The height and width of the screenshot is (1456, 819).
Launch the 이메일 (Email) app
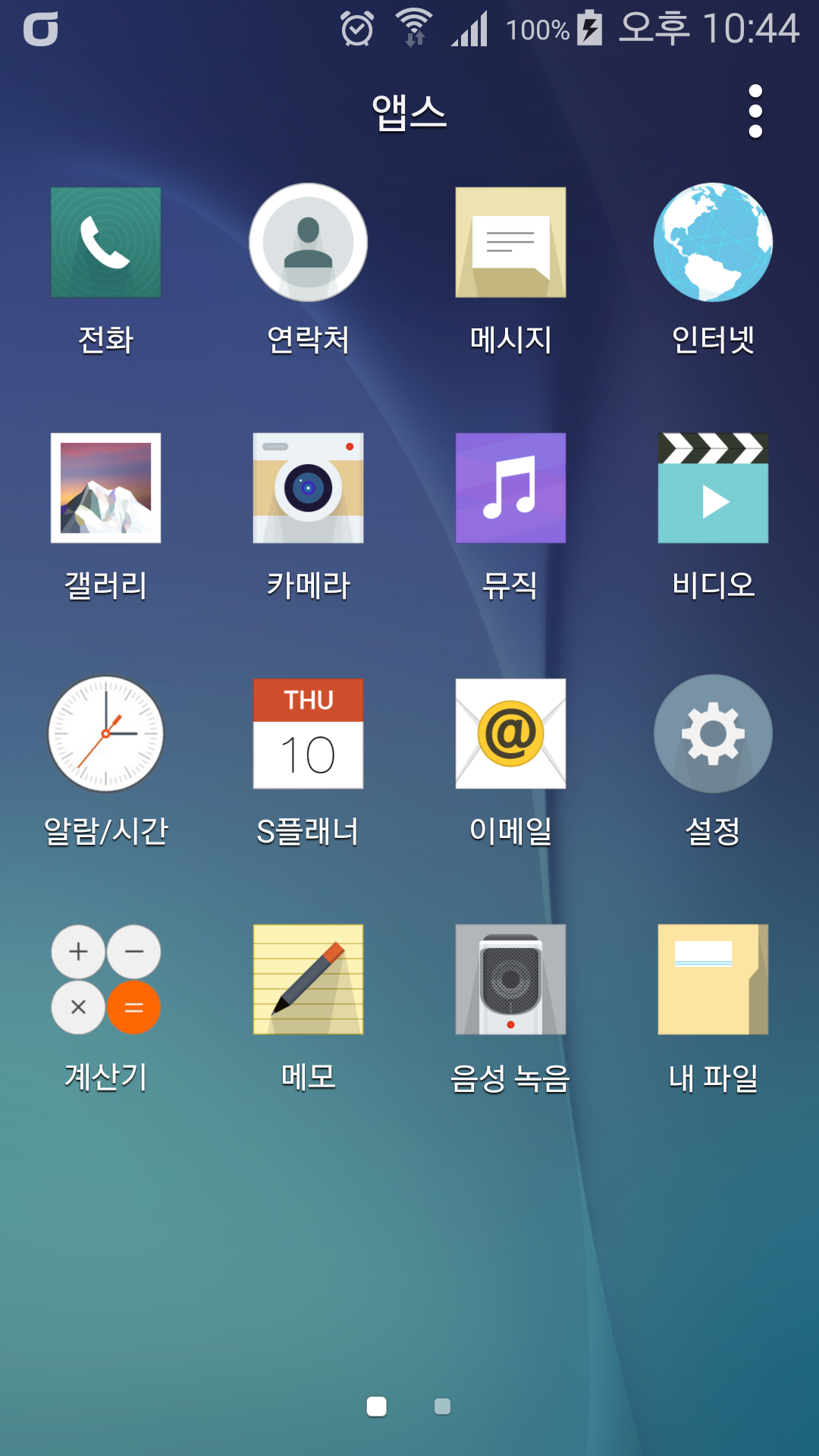pos(510,734)
